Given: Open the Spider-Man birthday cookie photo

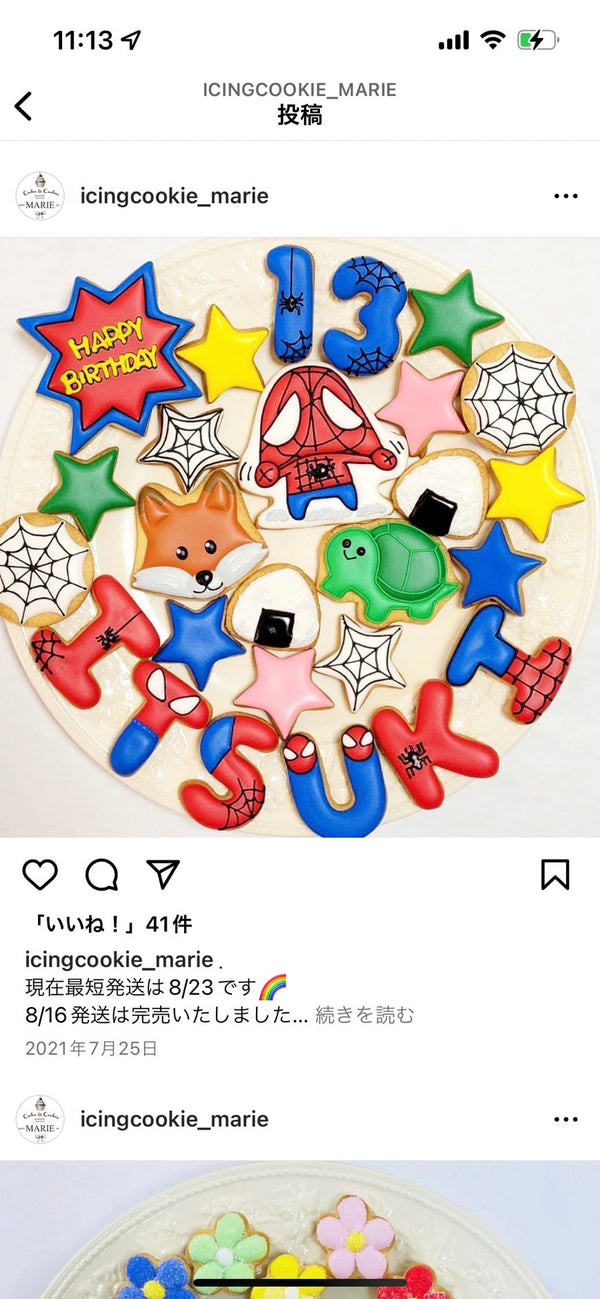Looking at the screenshot, I should point(300,537).
